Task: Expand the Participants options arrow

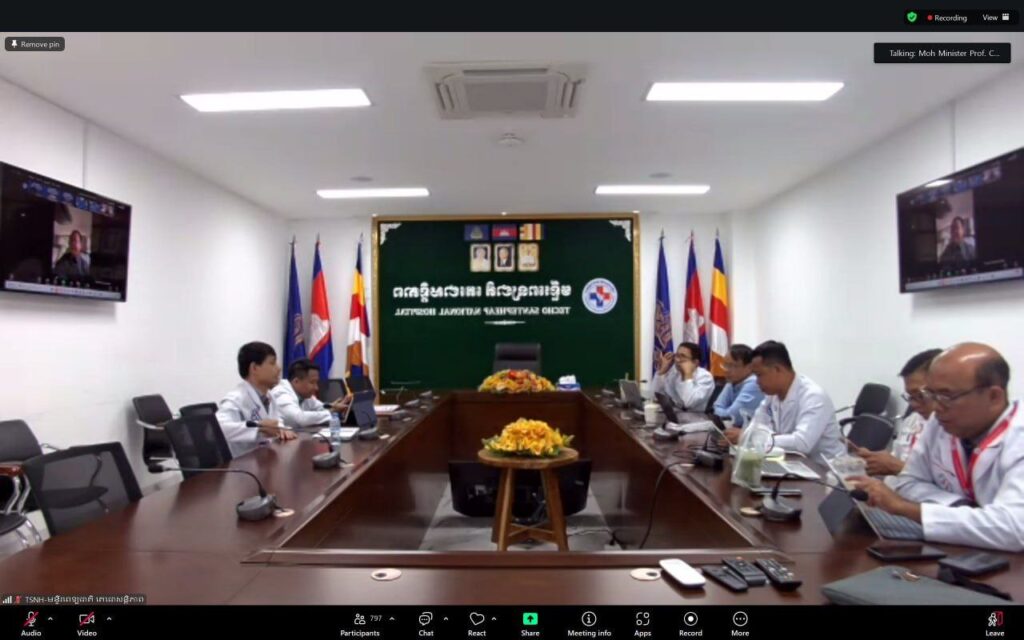Action: [x=392, y=618]
